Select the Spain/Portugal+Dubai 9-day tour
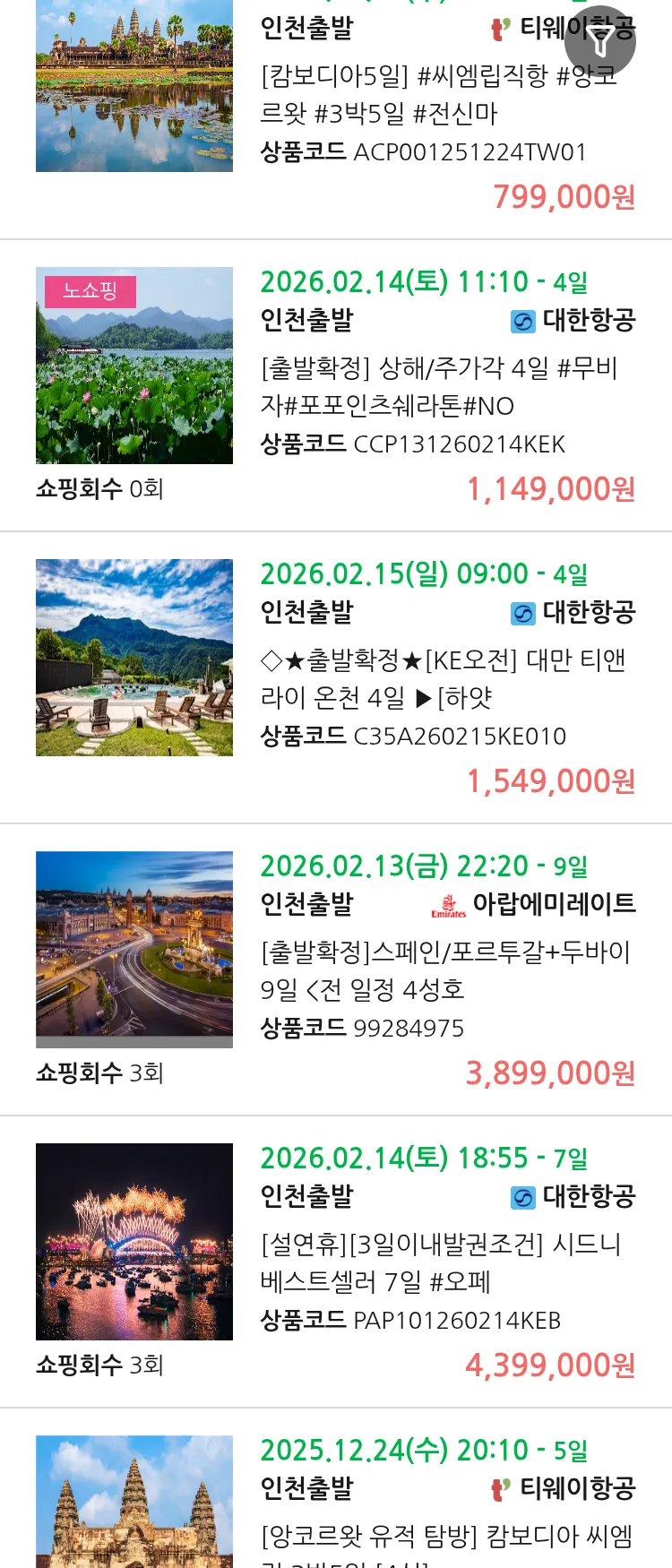This screenshot has height=1568, width=672. pyautogui.click(x=445, y=970)
